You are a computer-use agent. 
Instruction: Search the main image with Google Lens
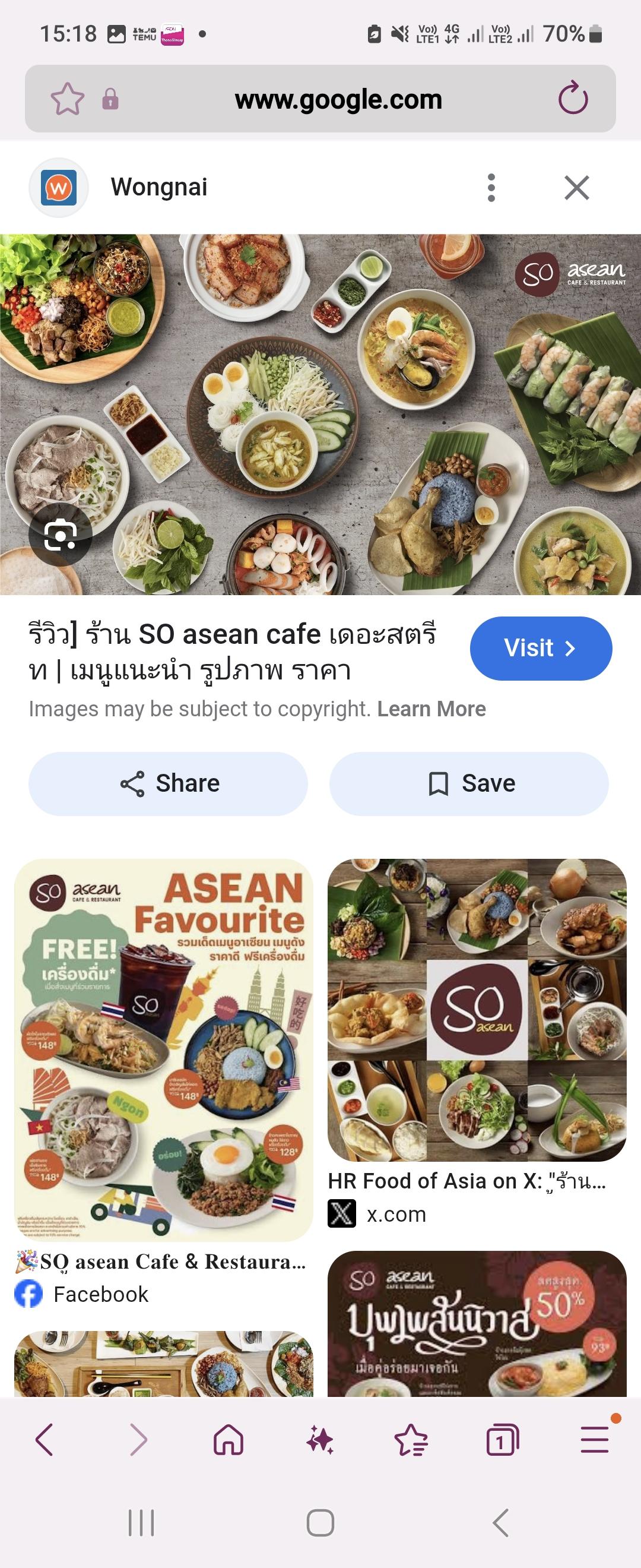(60, 535)
